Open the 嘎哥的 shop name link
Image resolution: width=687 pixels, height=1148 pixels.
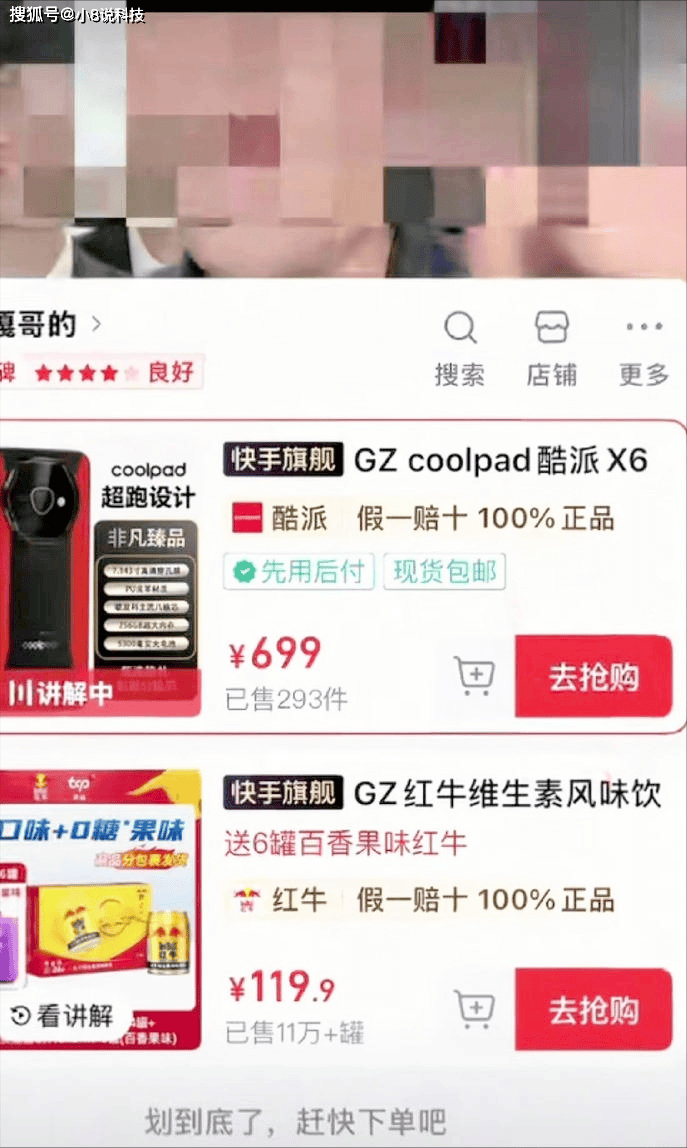[45, 324]
